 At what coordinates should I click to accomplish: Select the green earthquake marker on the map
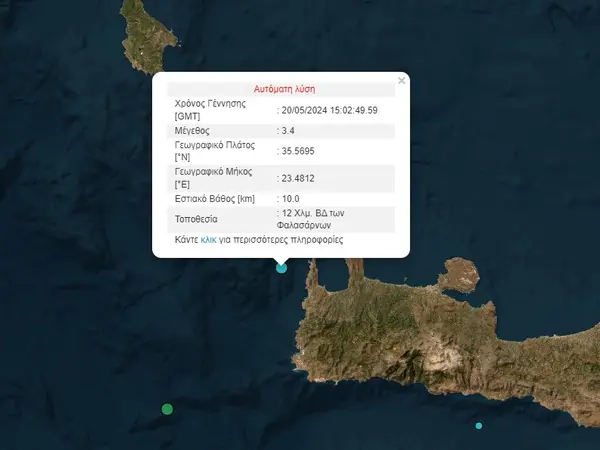(x=167, y=408)
